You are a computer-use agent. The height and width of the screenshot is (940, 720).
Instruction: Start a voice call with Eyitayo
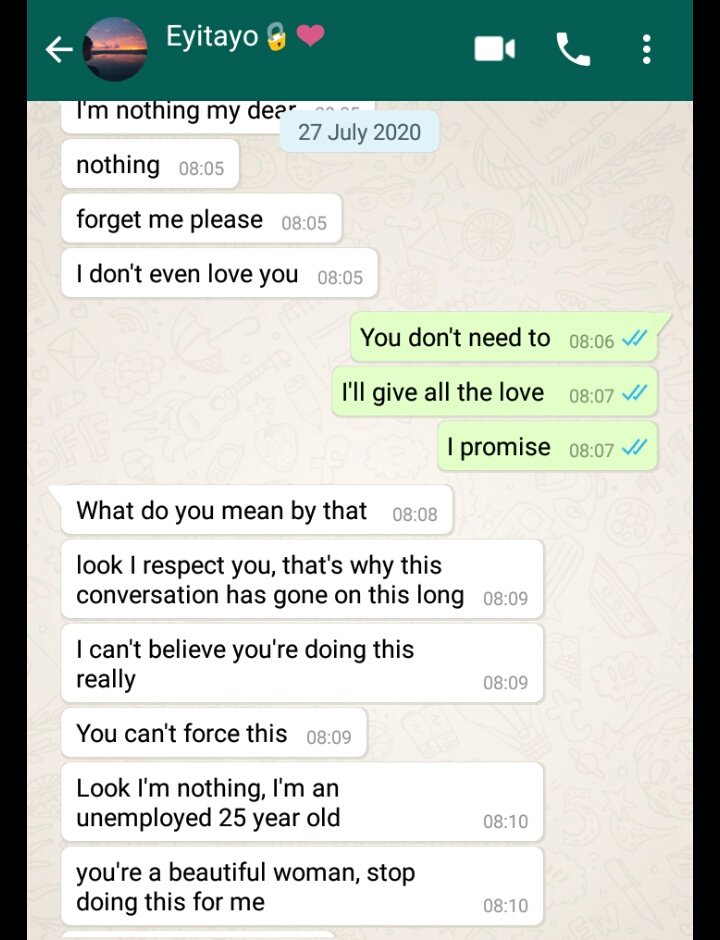click(573, 49)
